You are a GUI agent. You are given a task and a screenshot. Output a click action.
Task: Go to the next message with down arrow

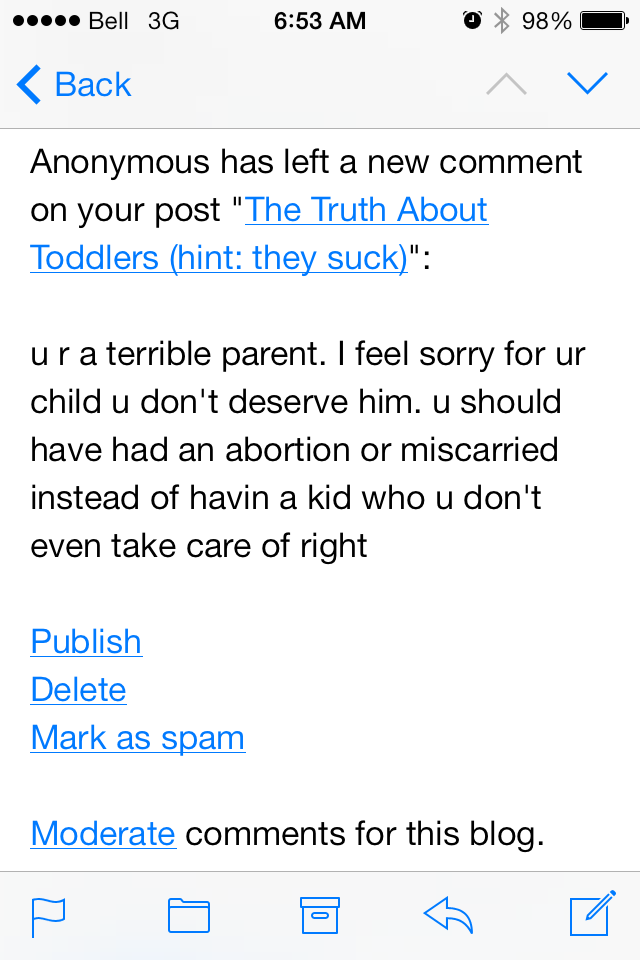587,85
